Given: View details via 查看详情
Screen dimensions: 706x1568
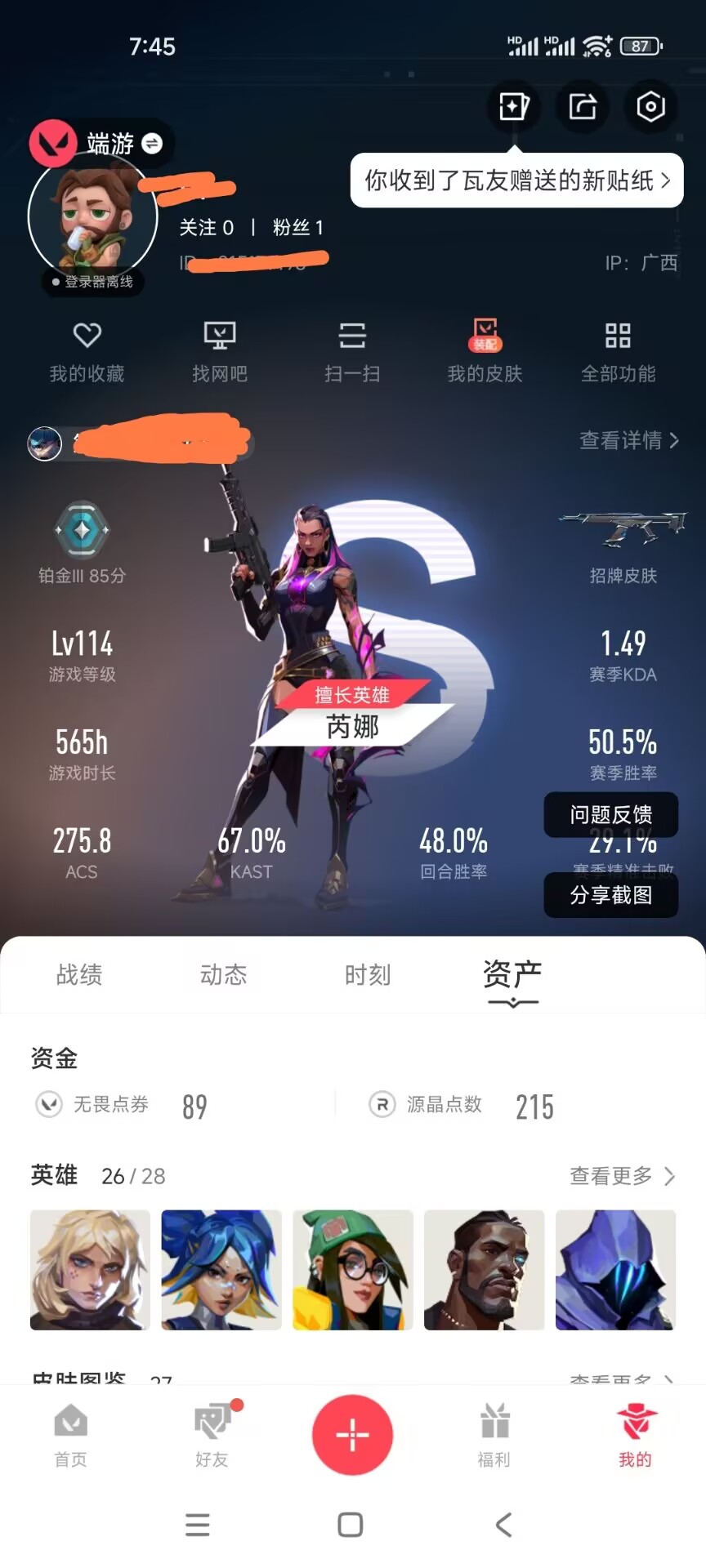Looking at the screenshot, I should (628, 440).
